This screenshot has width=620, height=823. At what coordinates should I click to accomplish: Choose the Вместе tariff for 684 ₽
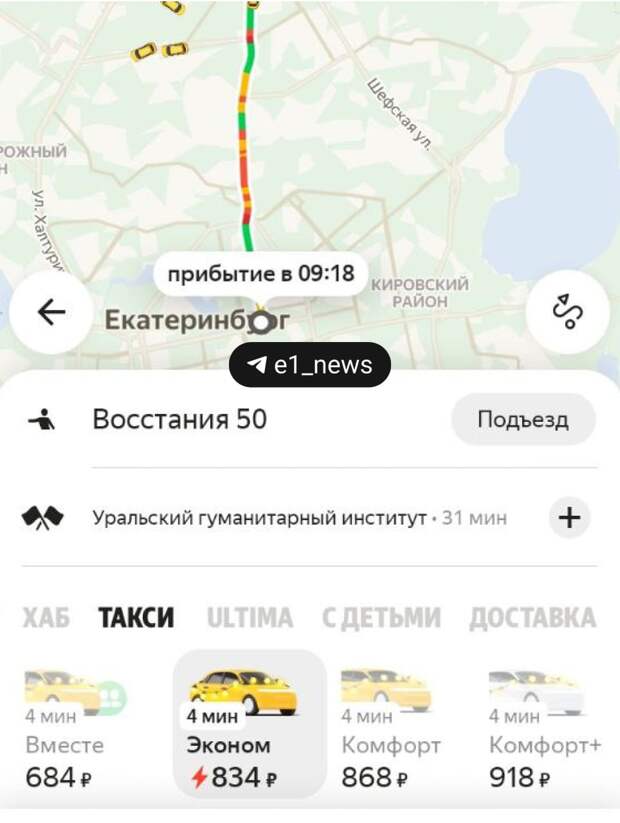72,726
